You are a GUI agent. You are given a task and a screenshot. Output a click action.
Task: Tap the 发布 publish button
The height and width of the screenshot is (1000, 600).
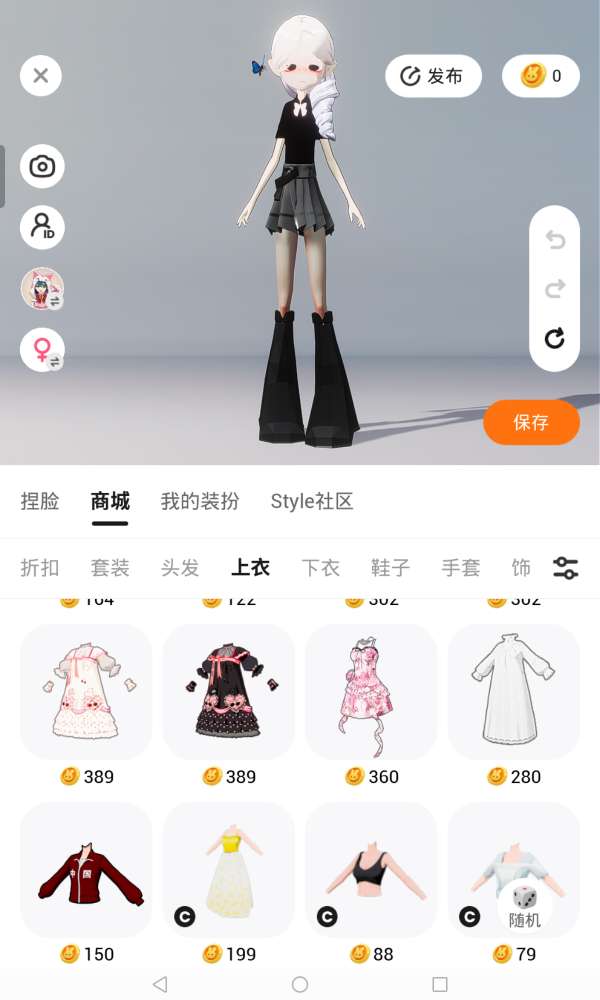click(x=433, y=77)
